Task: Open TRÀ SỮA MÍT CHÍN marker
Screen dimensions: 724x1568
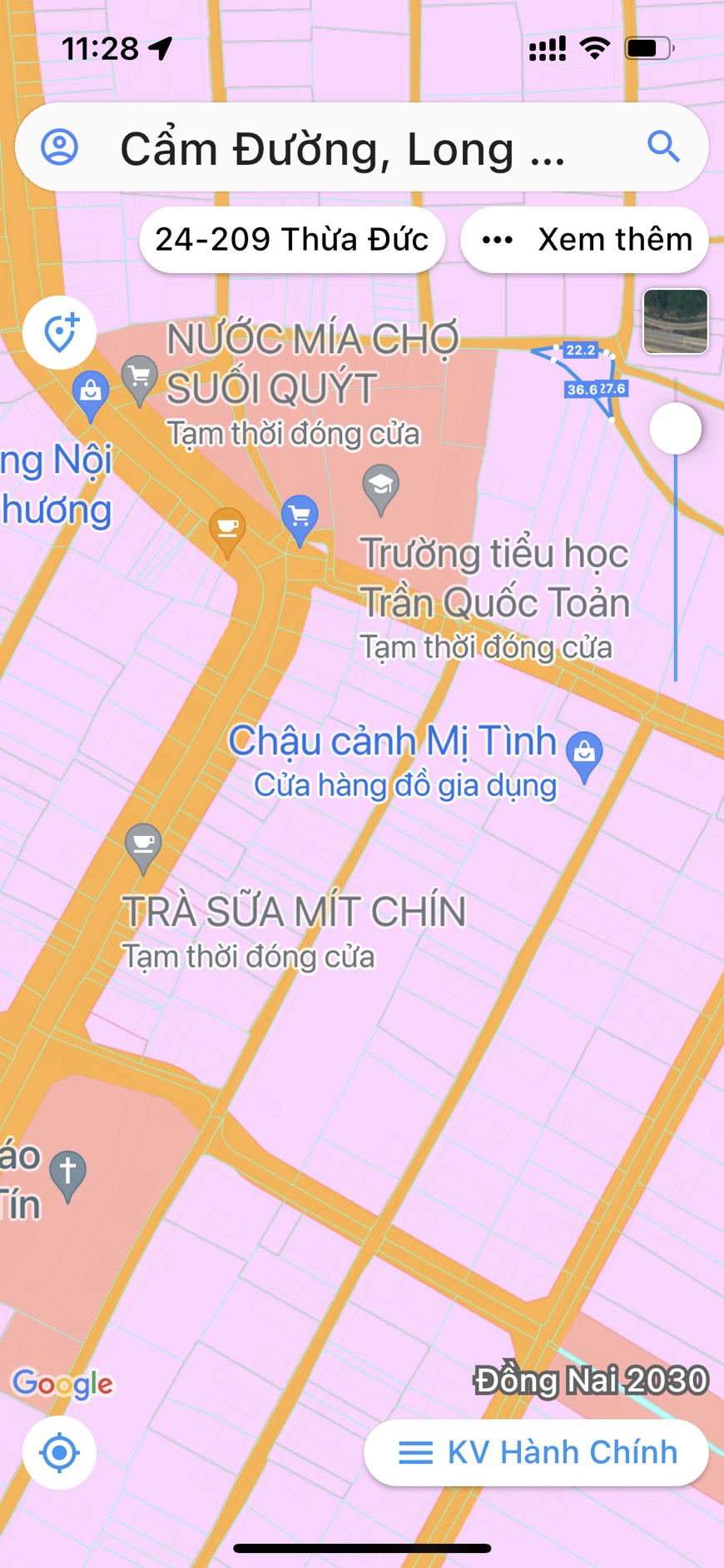Action: click(143, 844)
